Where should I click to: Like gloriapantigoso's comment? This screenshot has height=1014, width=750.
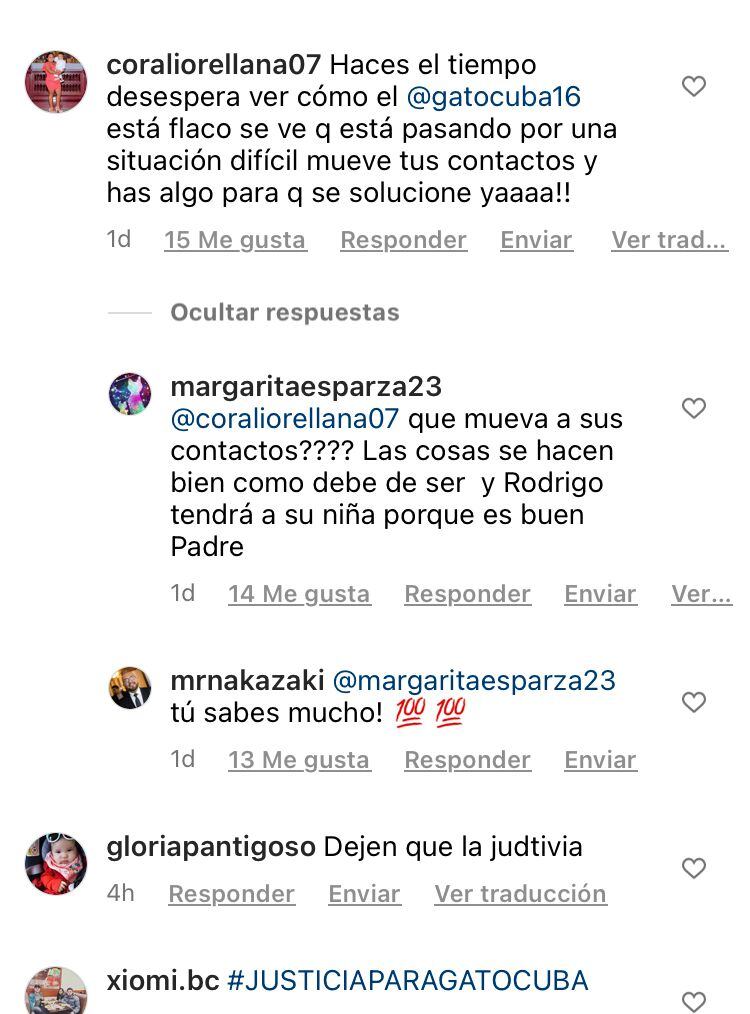(x=694, y=867)
